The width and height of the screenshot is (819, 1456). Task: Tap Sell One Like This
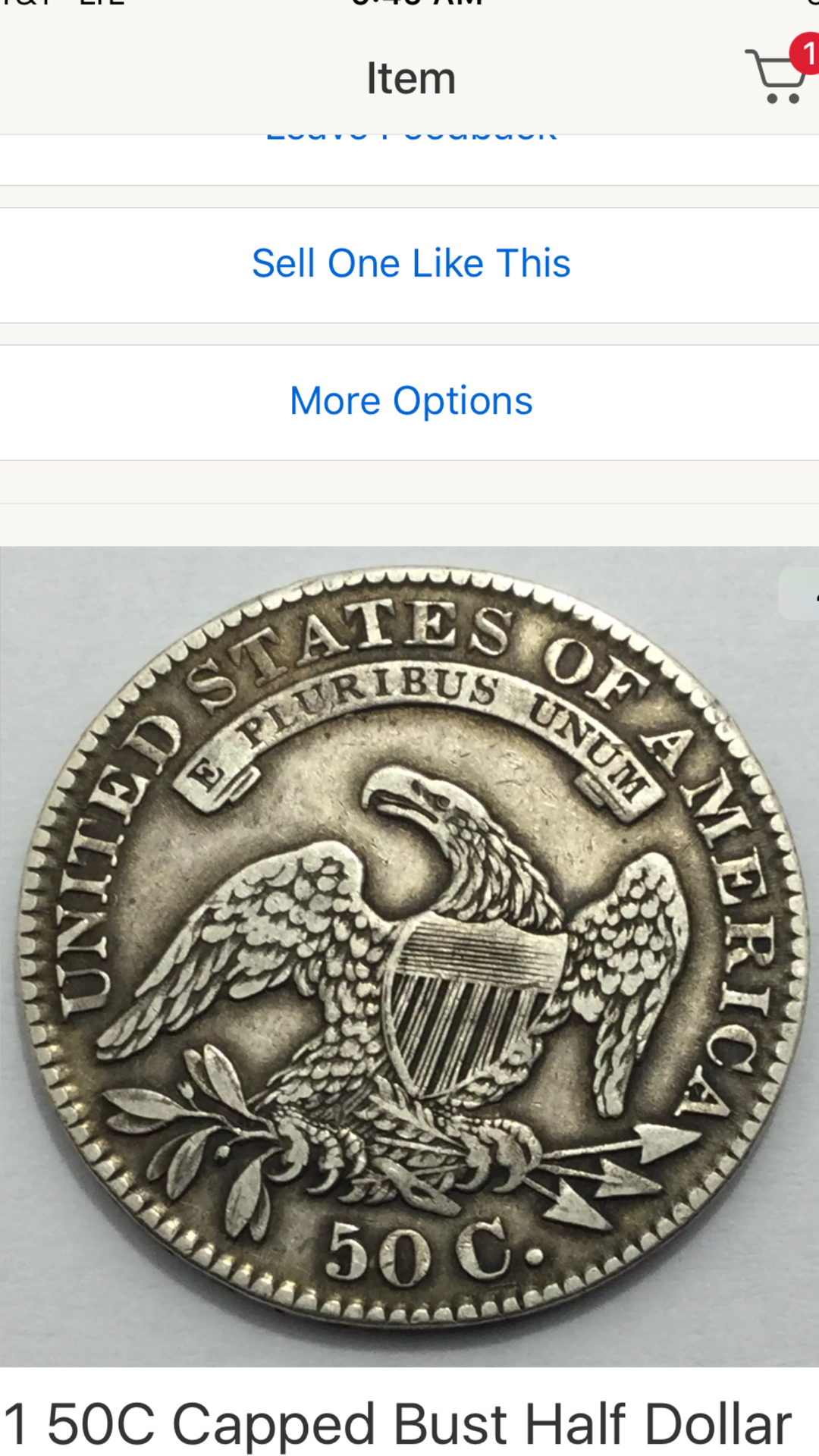click(410, 264)
